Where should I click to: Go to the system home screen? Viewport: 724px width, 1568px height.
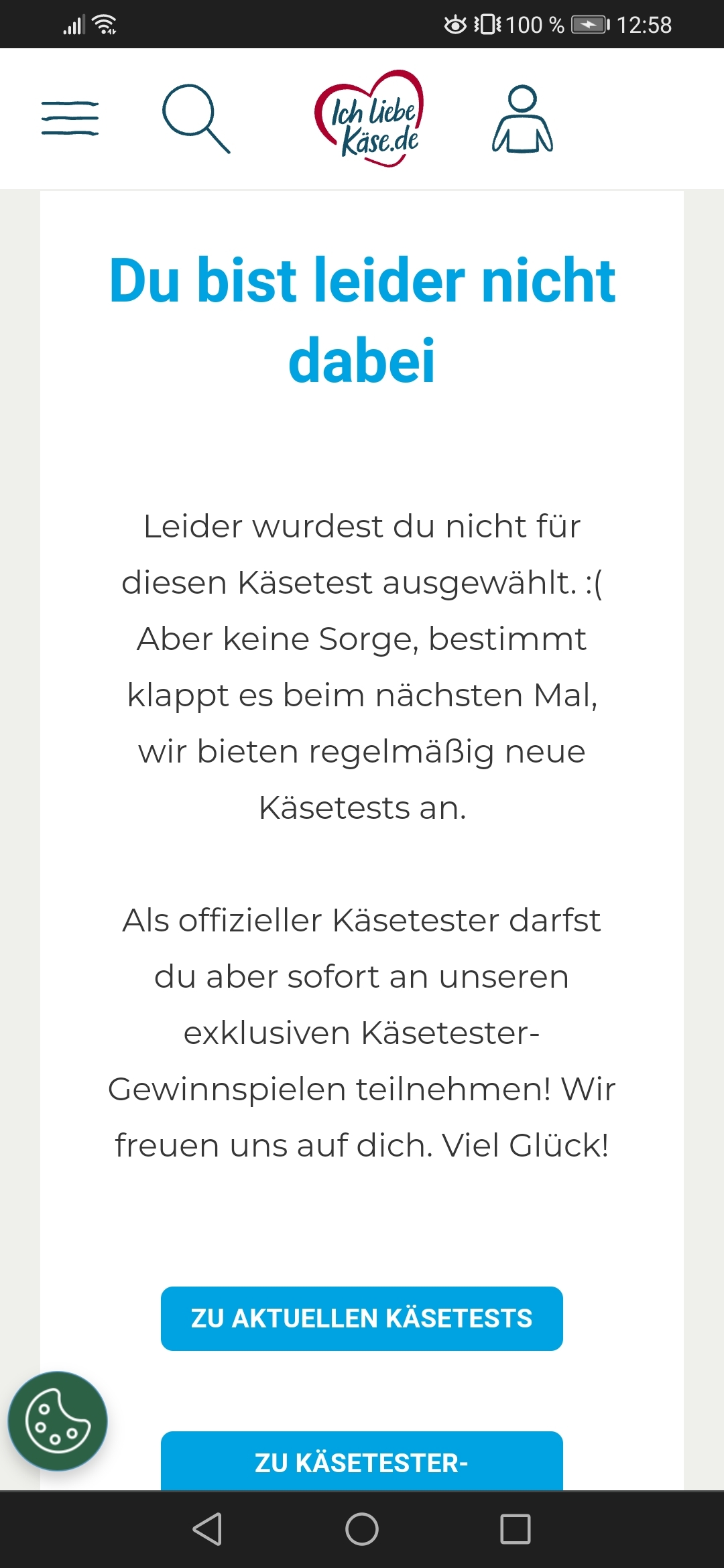(362, 1529)
